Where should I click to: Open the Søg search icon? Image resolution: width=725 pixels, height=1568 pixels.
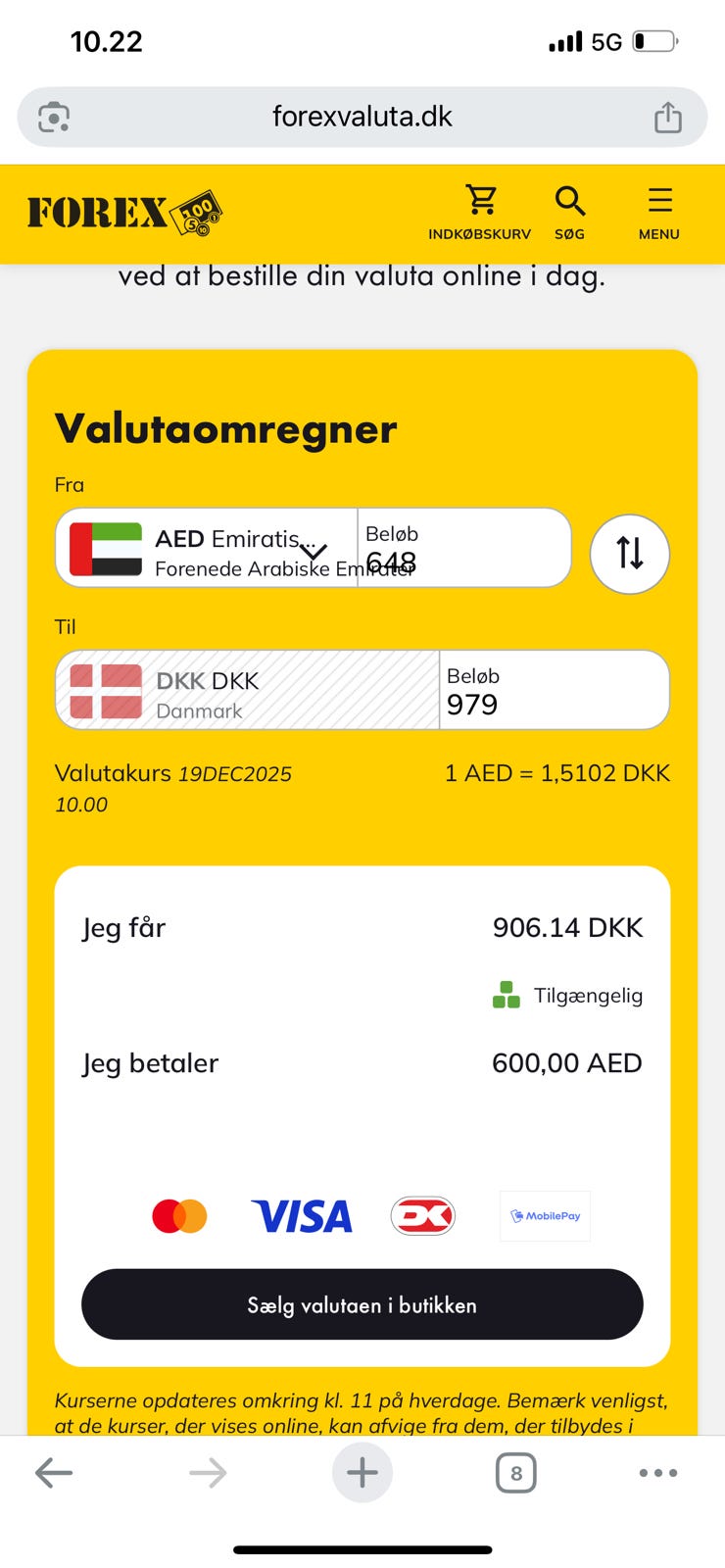570,213
